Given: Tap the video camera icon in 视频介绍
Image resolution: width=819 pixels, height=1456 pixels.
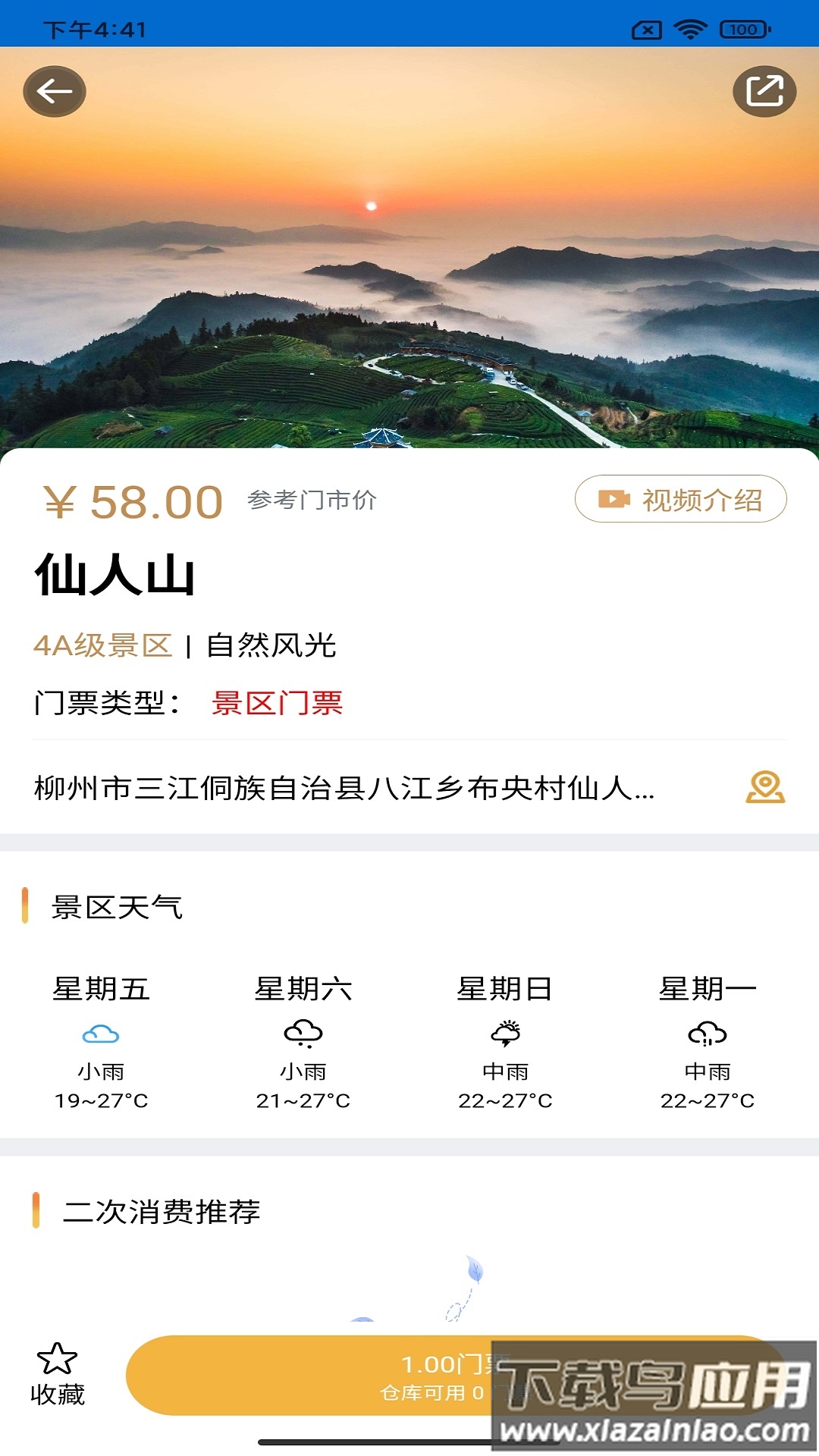Looking at the screenshot, I should point(614,500).
